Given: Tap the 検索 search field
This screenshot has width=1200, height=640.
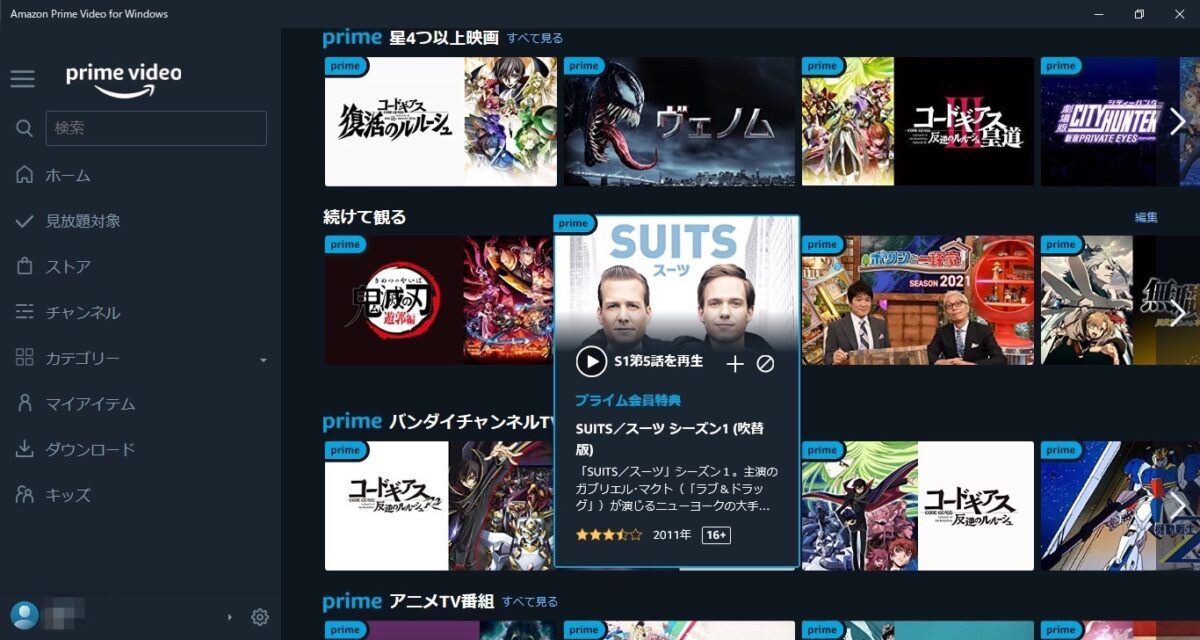Looking at the screenshot, I should click(x=156, y=128).
